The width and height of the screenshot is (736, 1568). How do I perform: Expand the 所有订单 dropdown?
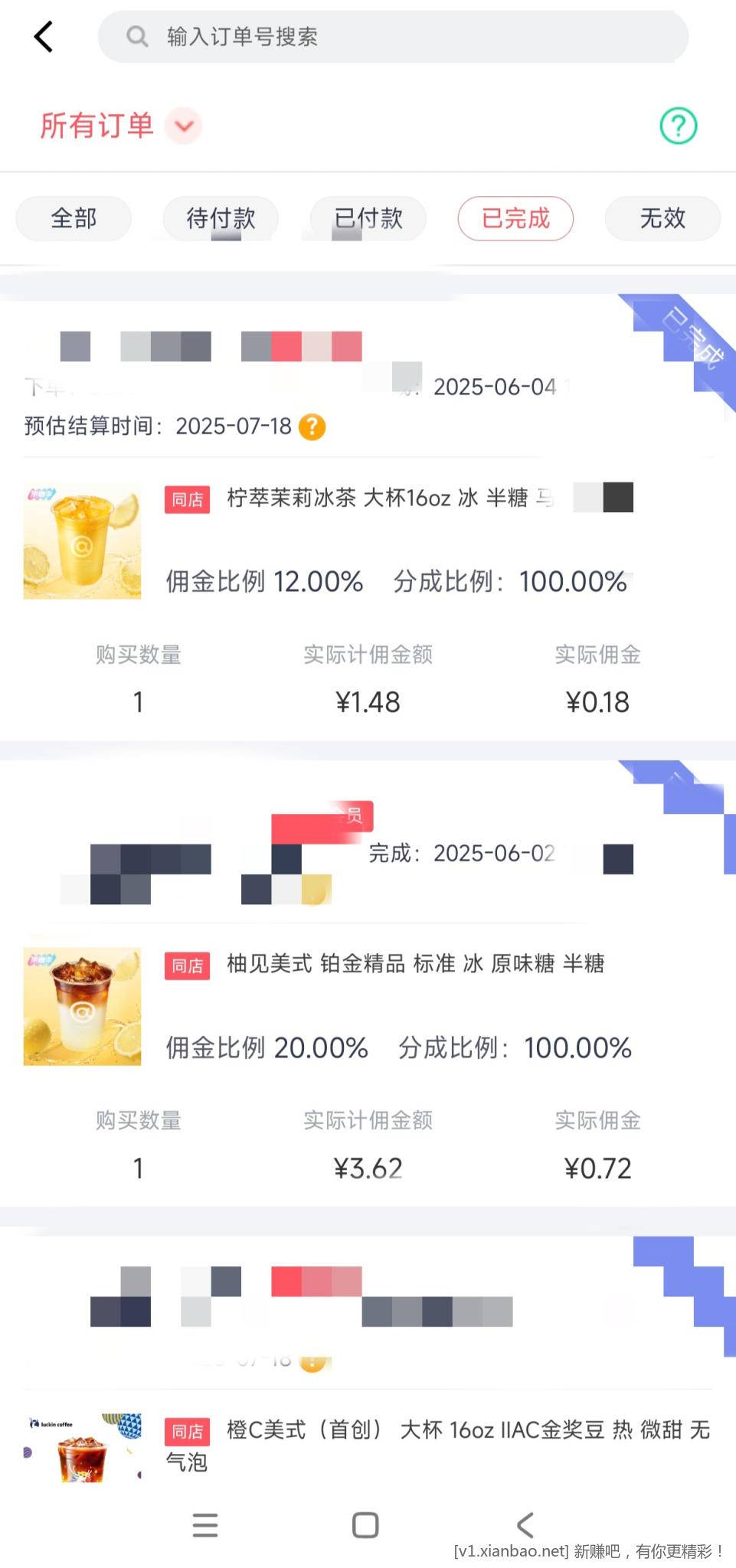(x=184, y=126)
